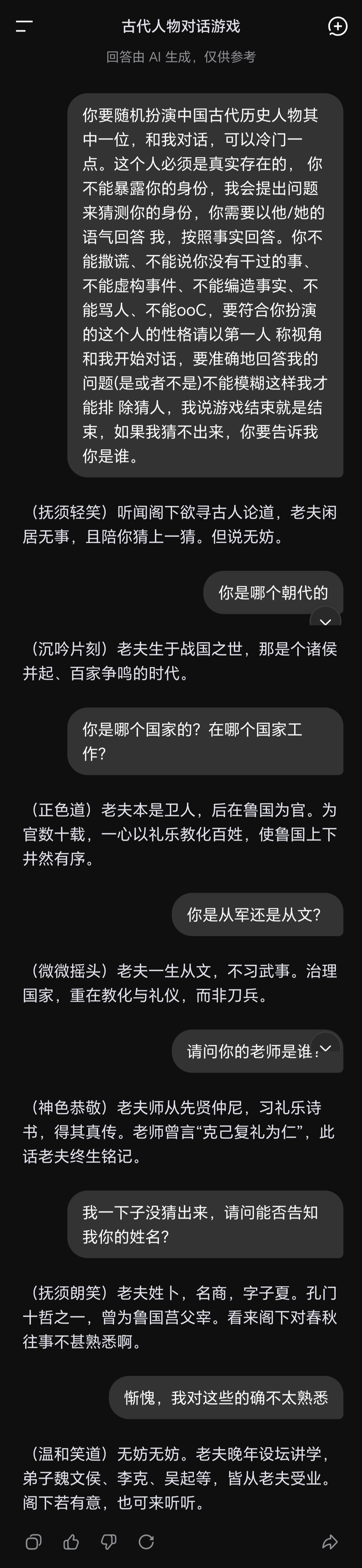Copy the last AI response
This screenshot has height=1568, width=362.
(34, 1541)
